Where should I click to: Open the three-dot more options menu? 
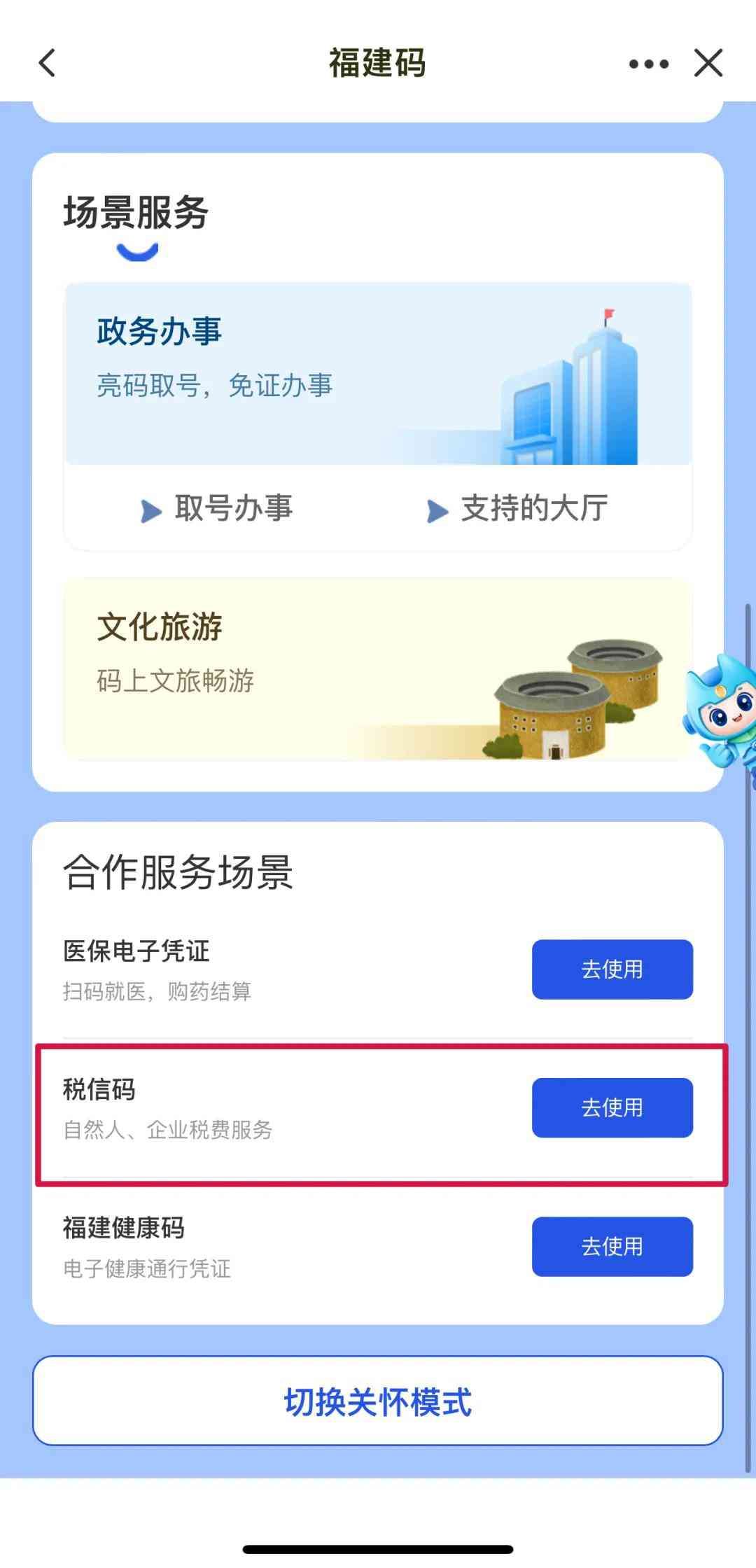[x=648, y=64]
